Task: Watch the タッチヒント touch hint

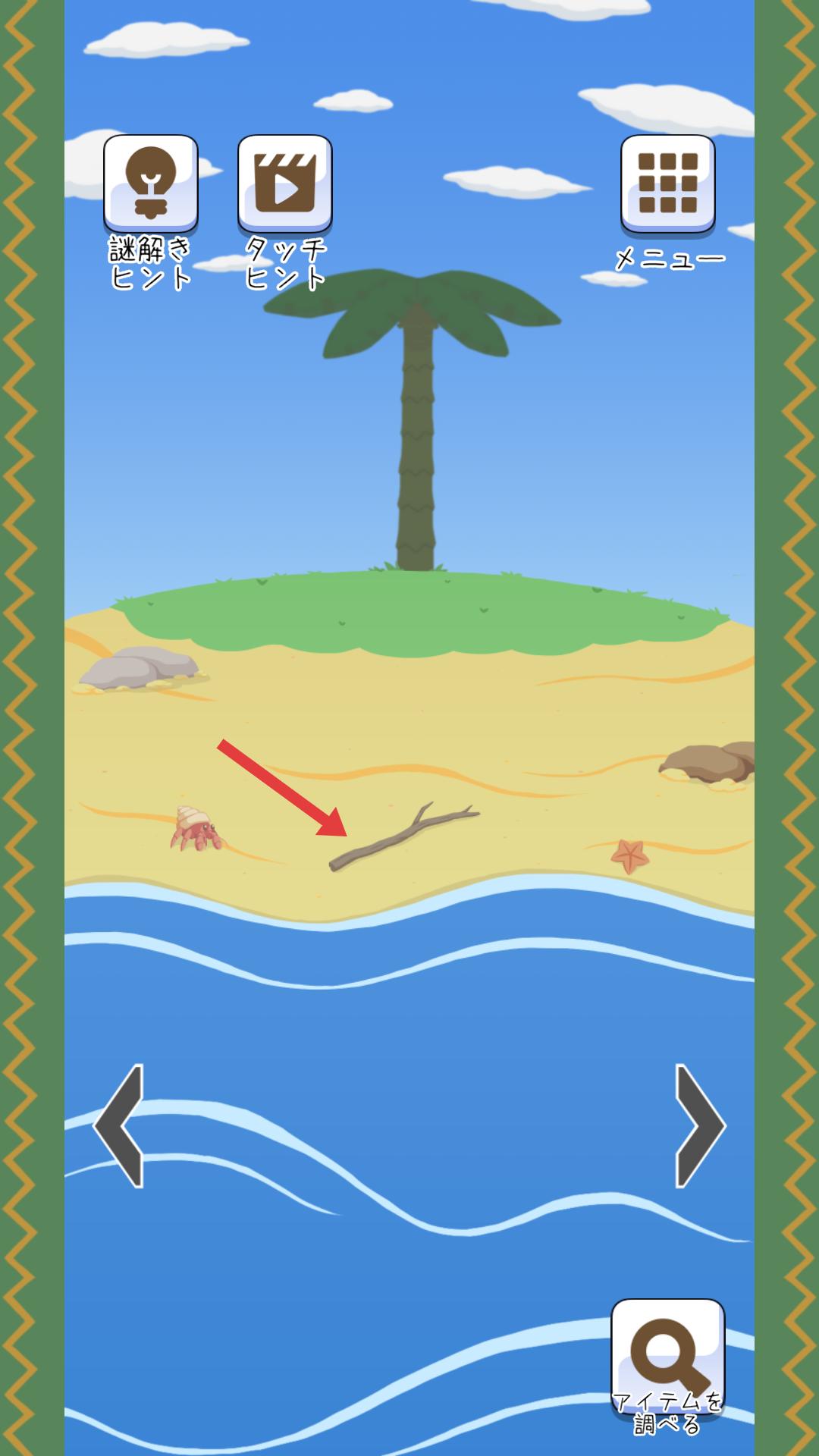Action: tap(284, 184)
